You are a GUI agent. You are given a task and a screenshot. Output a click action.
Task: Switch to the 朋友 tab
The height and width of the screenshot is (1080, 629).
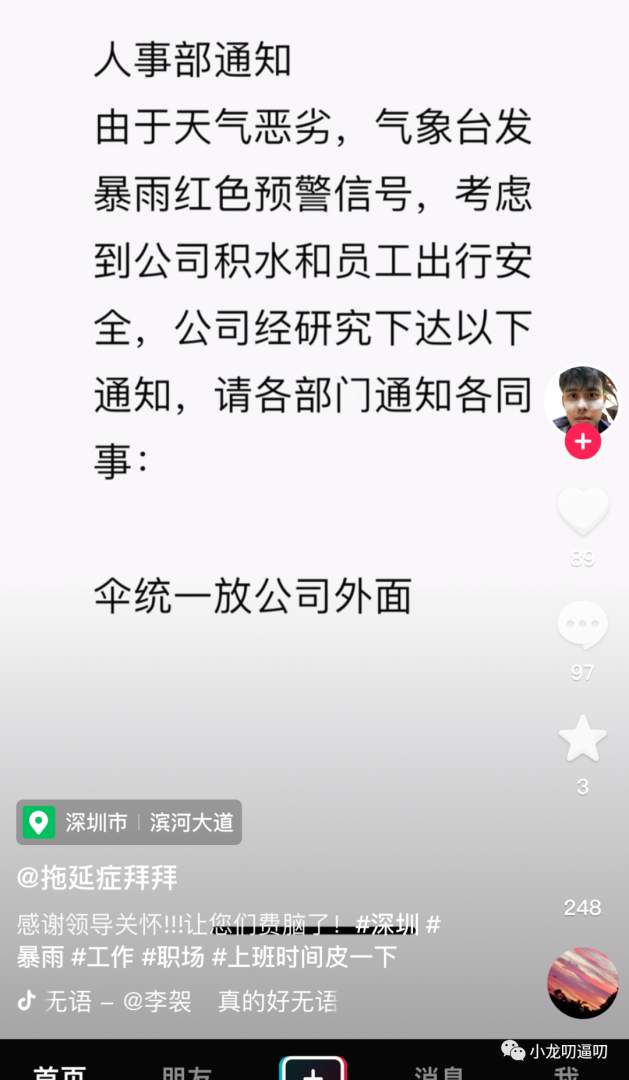click(x=187, y=1072)
